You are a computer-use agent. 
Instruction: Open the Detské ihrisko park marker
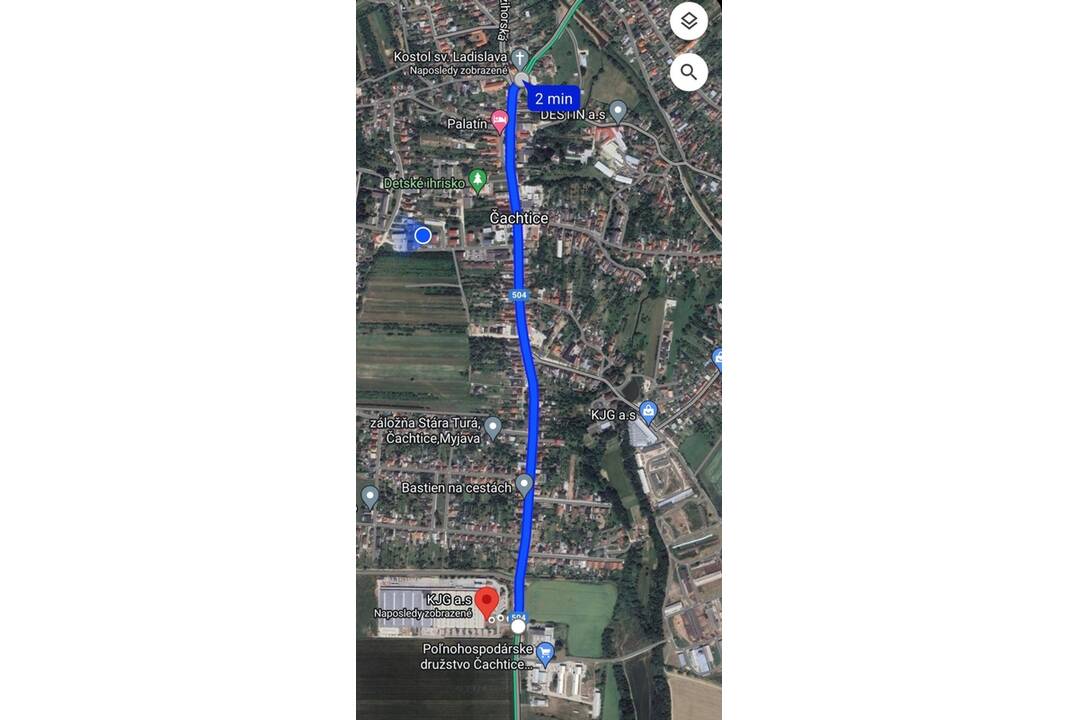[x=478, y=181]
